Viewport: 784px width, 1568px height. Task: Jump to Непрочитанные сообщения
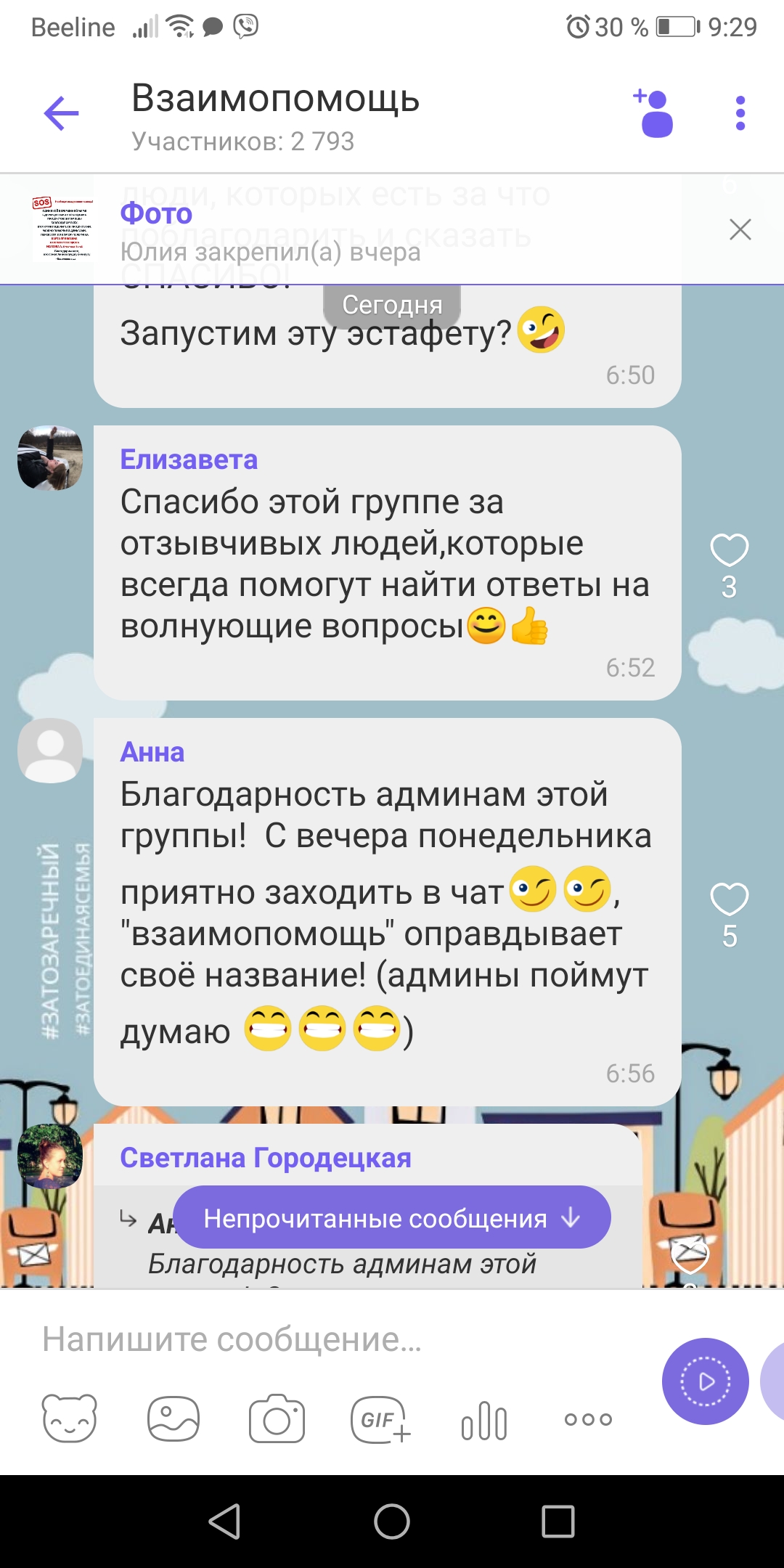tap(392, 1218)
